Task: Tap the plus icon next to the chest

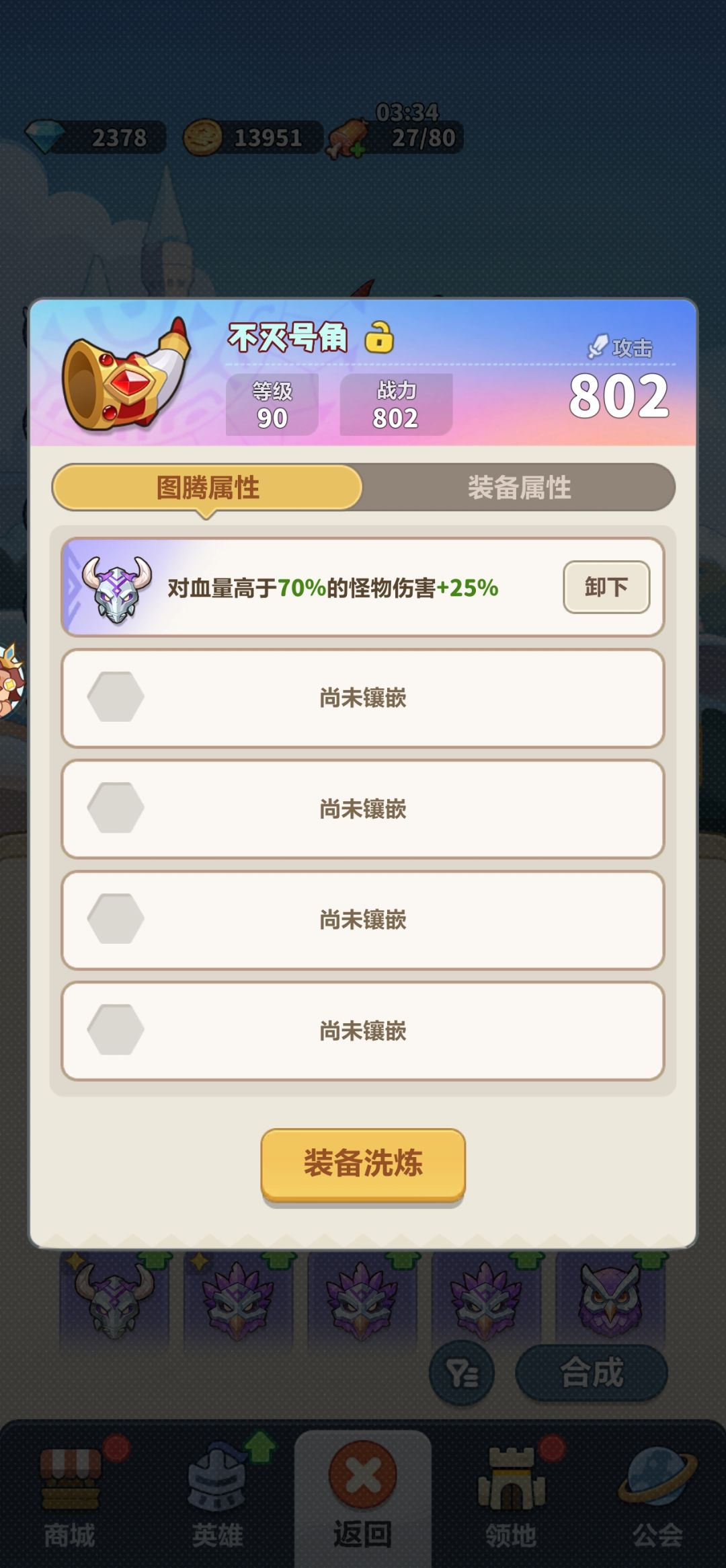Action: [358, 149]
